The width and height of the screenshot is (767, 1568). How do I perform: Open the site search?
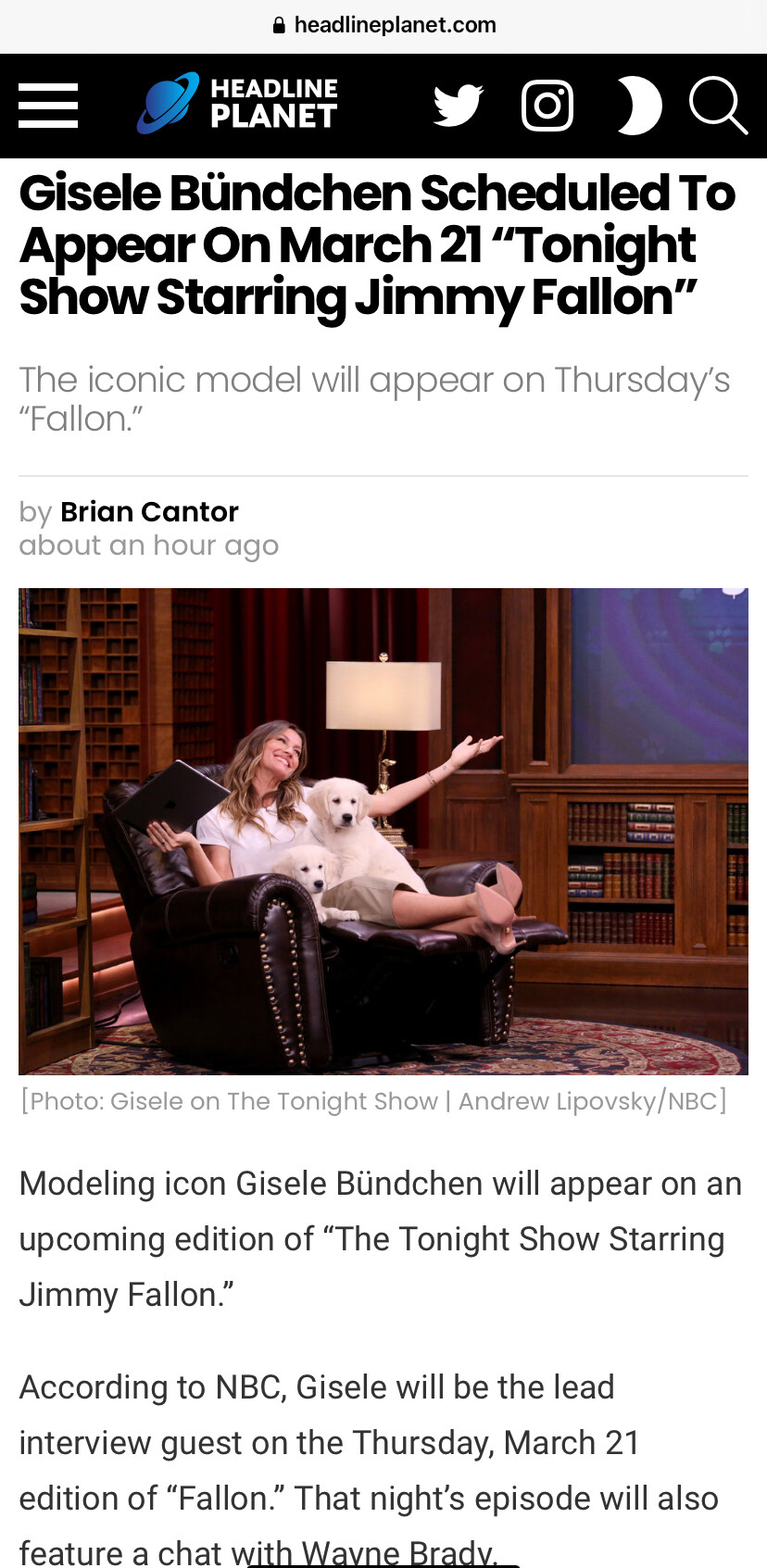pyautogui.click(x=718, y=106)
